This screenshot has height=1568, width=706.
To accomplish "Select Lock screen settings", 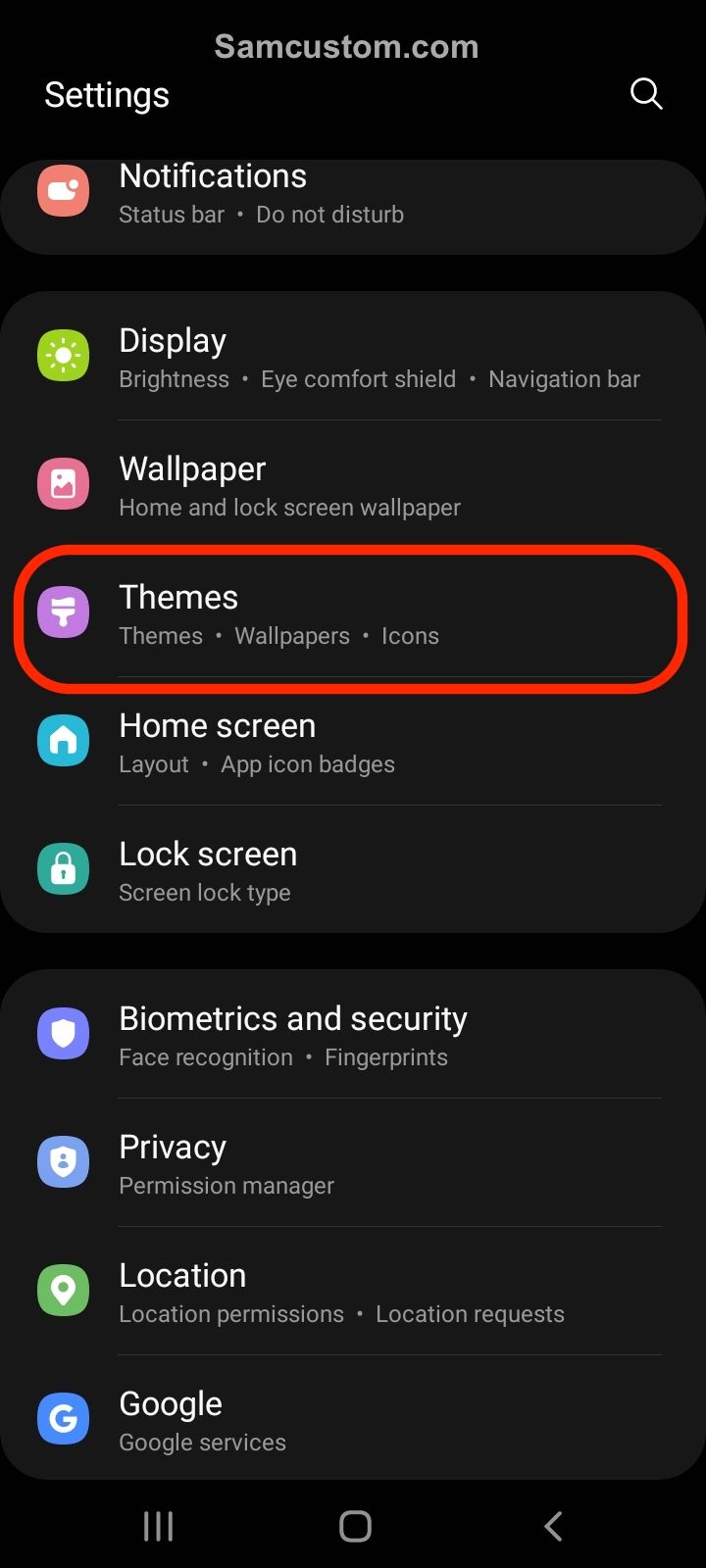I will click(x=353, y=871).
